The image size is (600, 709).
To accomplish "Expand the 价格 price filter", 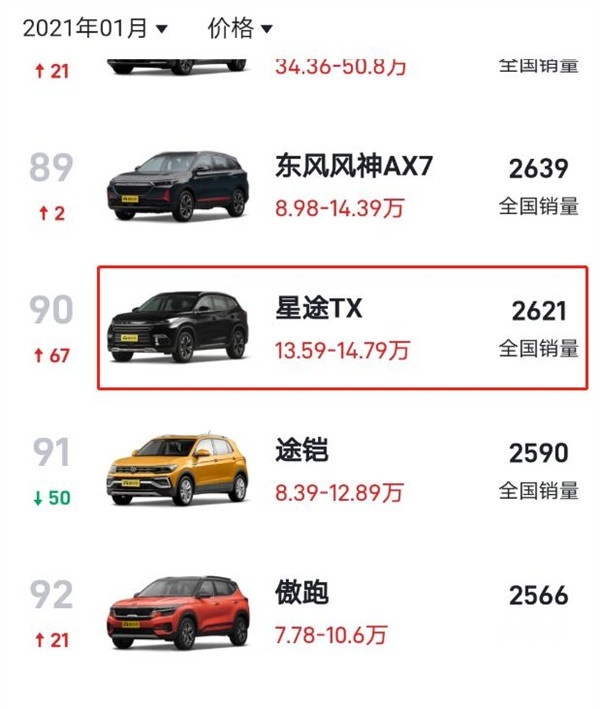I will coord(240,28).
